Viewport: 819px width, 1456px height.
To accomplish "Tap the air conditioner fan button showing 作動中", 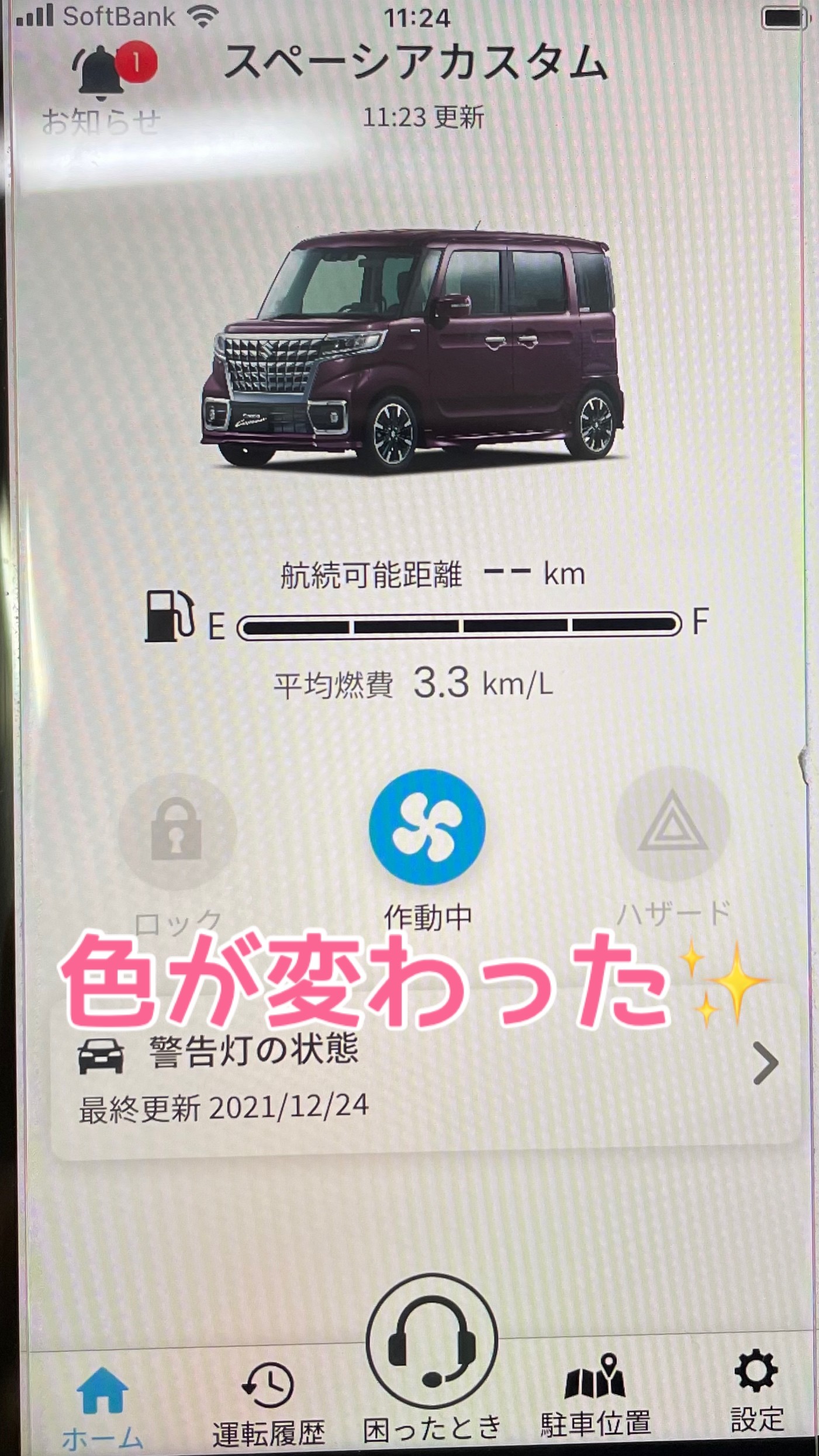I will point(427,827).
